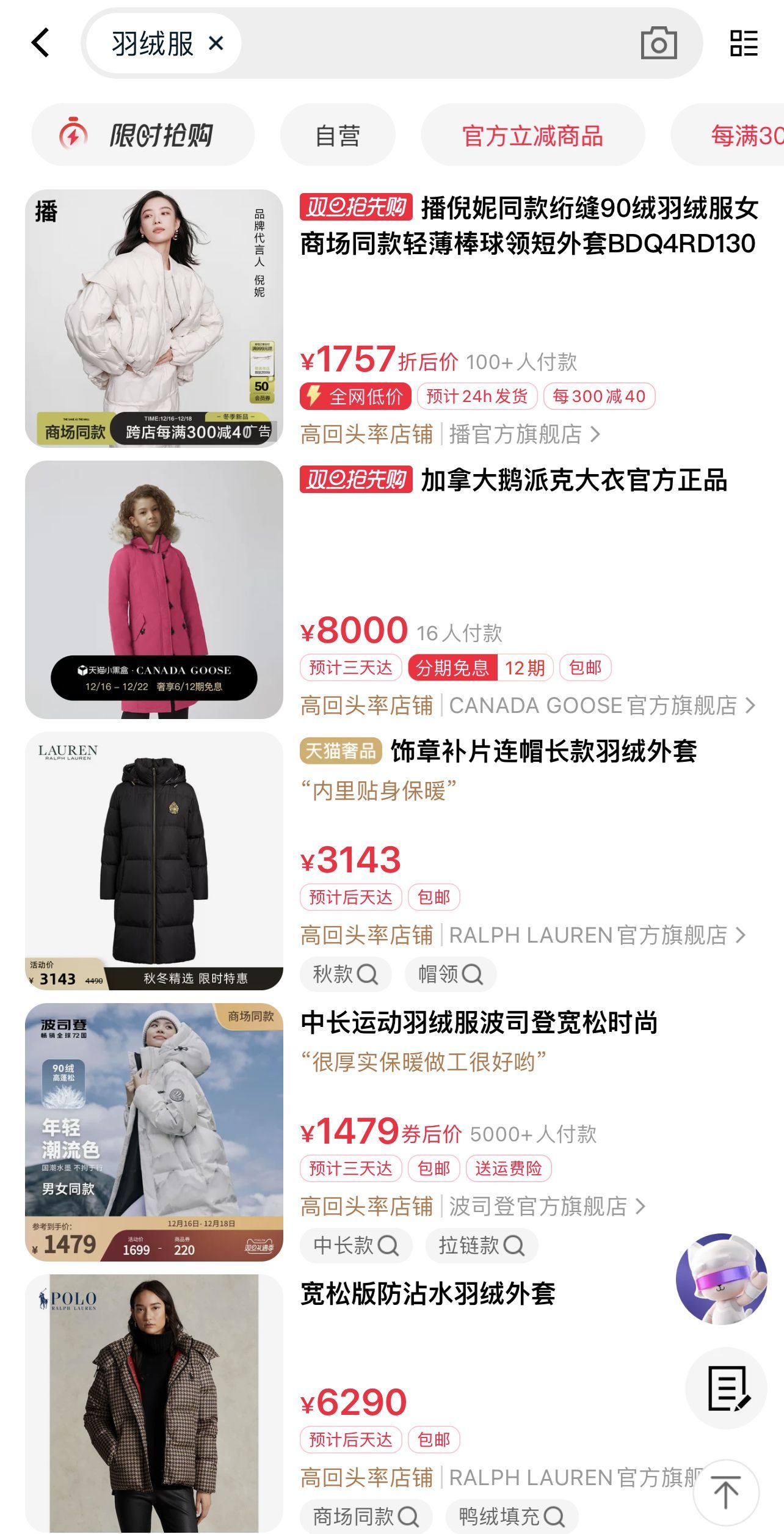Screen dimensions: 784x1534
Task: Search by the 秋款 tag
Action: click(x=346, y=974)
